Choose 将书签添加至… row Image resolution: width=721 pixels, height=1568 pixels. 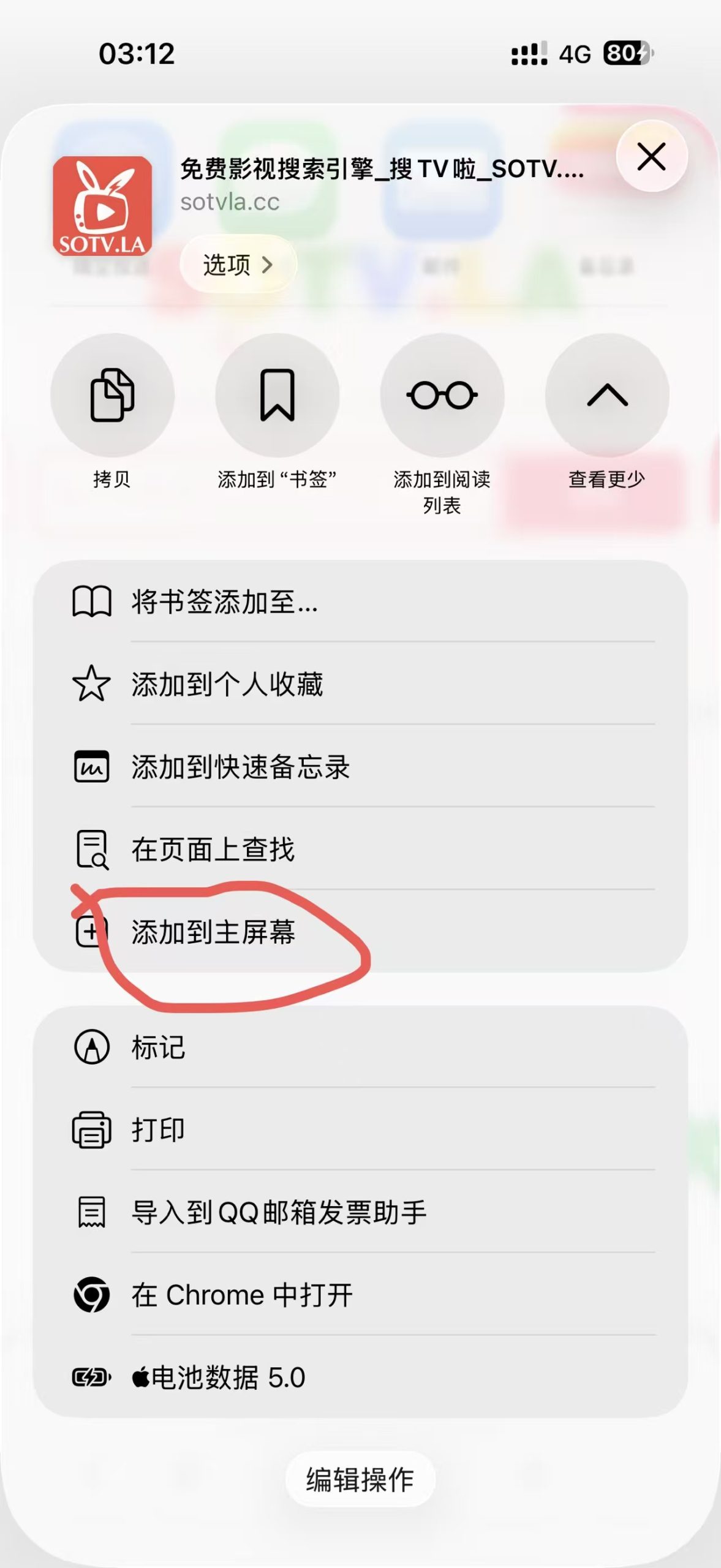pos(360,601)
